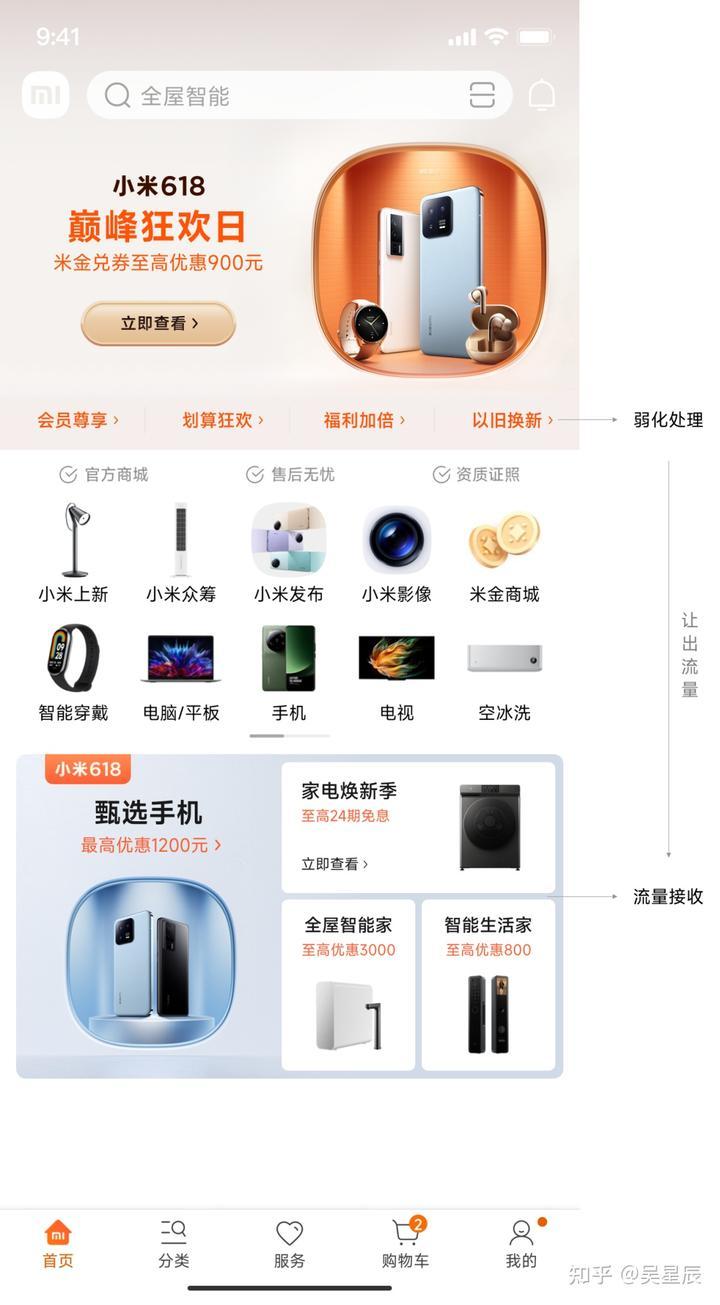Open the 甄选手机 promotion card
Viewport: 720px width, 1305px height.
coord(150,915)
